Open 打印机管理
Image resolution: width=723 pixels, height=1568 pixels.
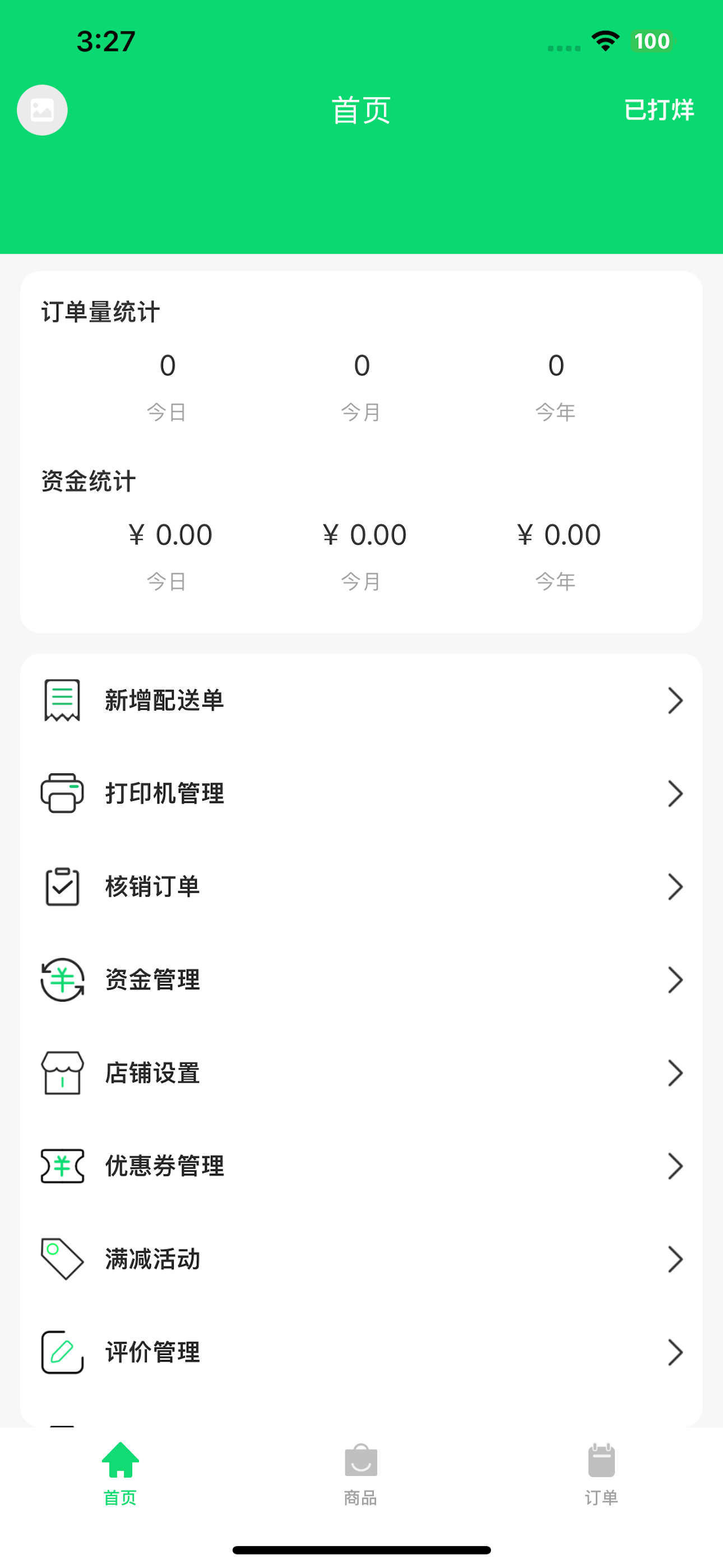click(361, 794)
